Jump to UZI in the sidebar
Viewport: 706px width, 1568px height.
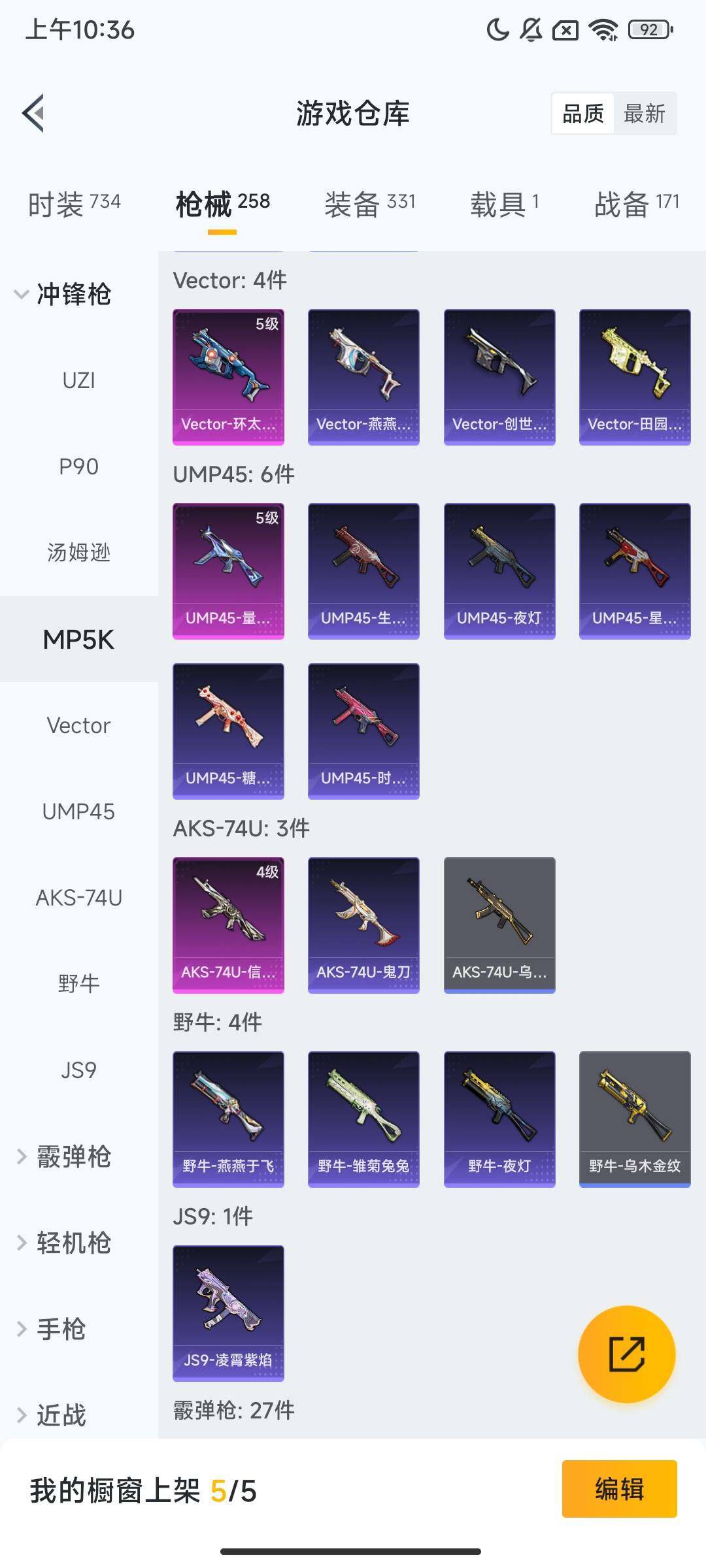[78, 380]
